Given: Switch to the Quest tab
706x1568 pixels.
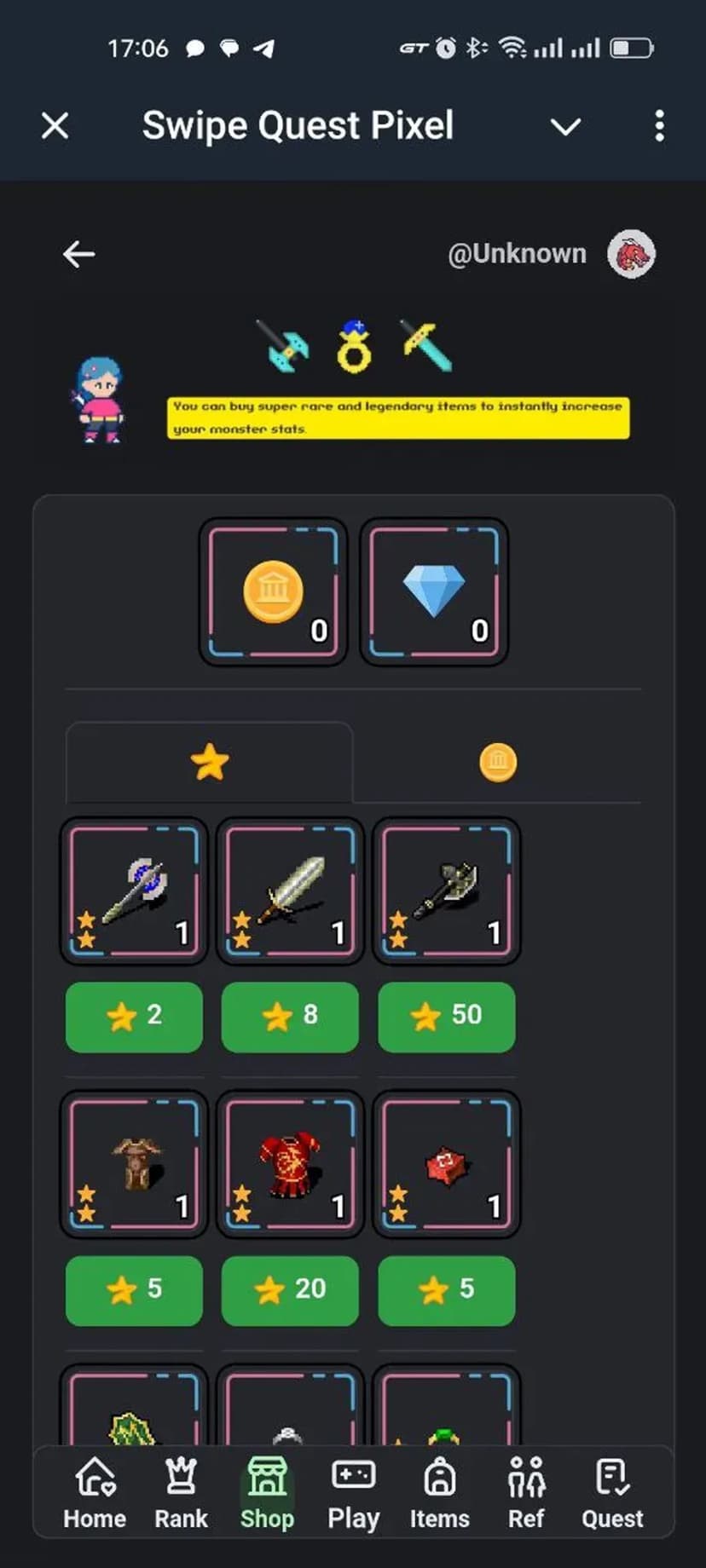Looking at the screenshot, I should [612, 1493].
